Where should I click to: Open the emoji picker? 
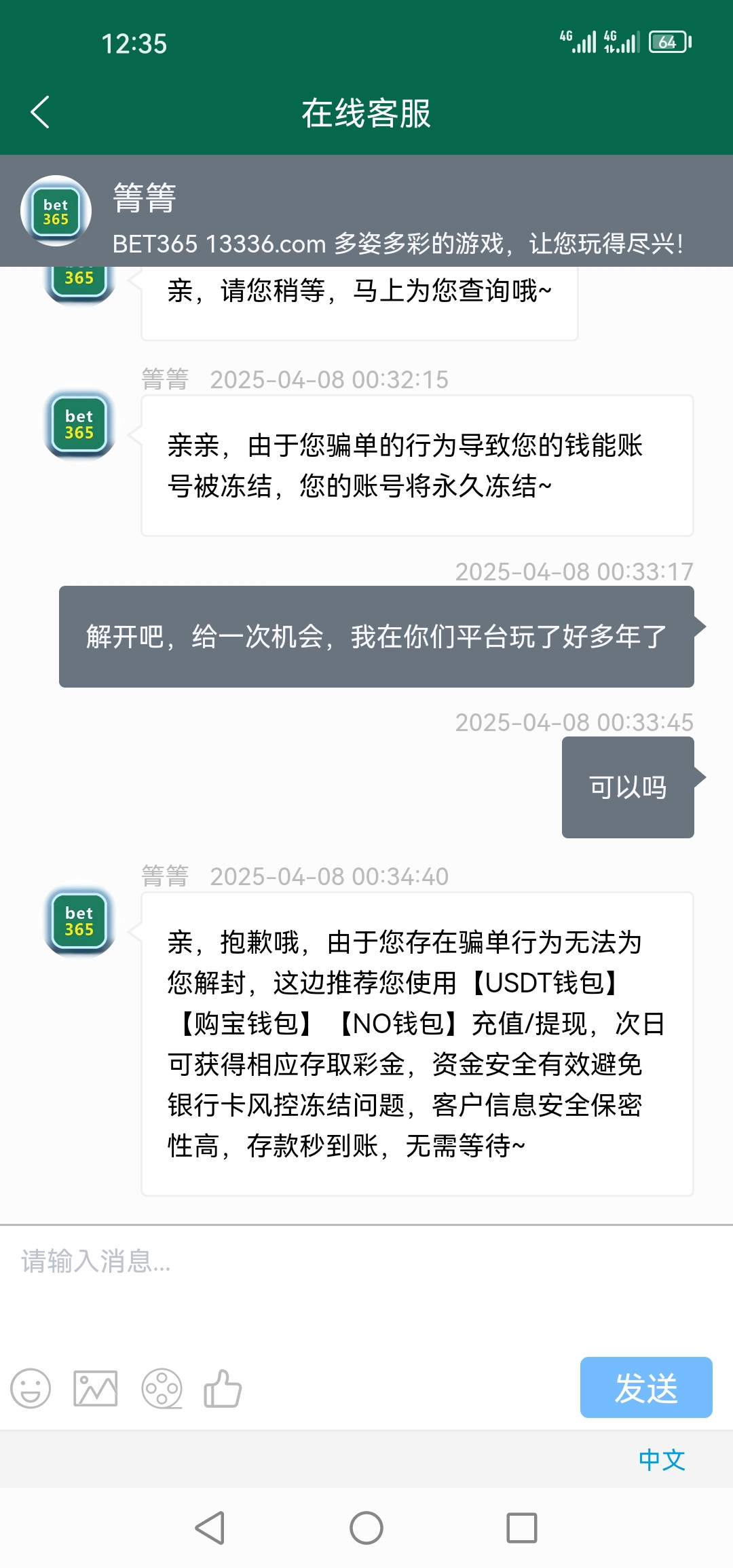coord(31,1388)
